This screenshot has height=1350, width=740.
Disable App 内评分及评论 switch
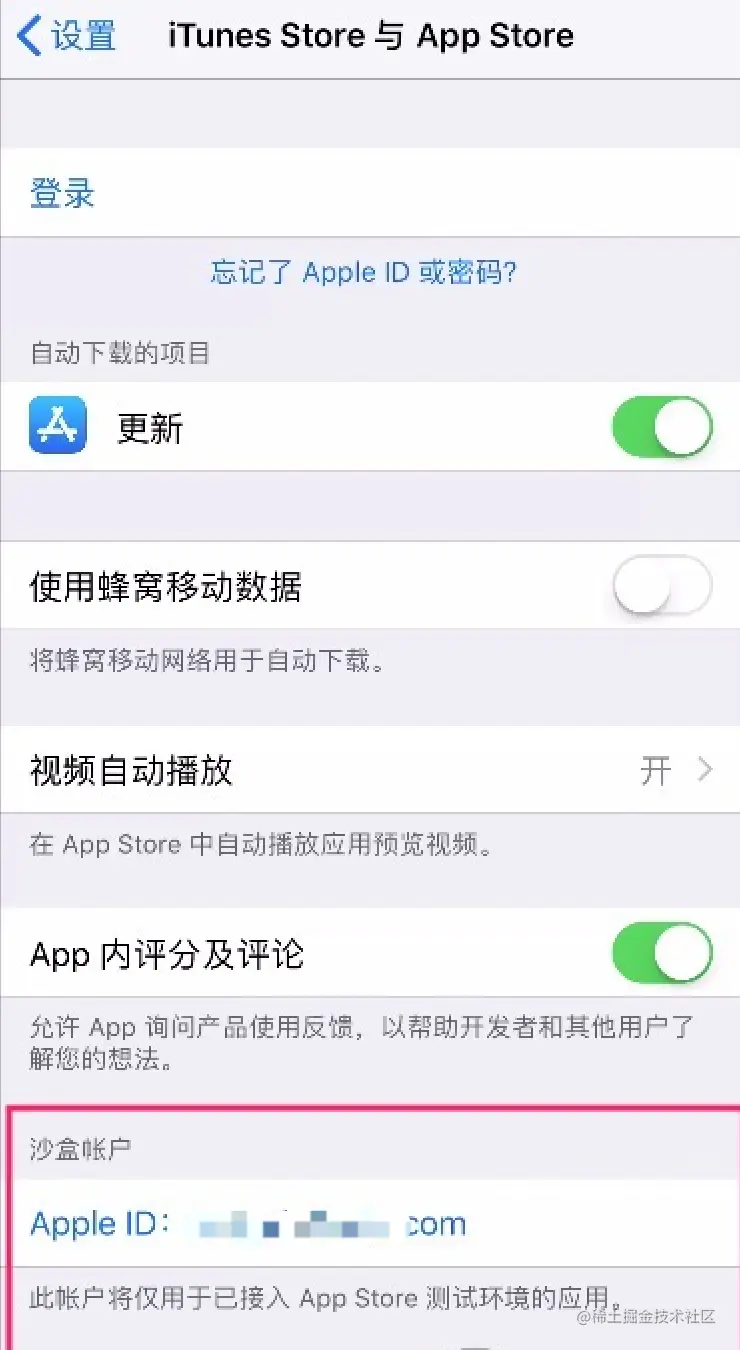tap(663, 954)
